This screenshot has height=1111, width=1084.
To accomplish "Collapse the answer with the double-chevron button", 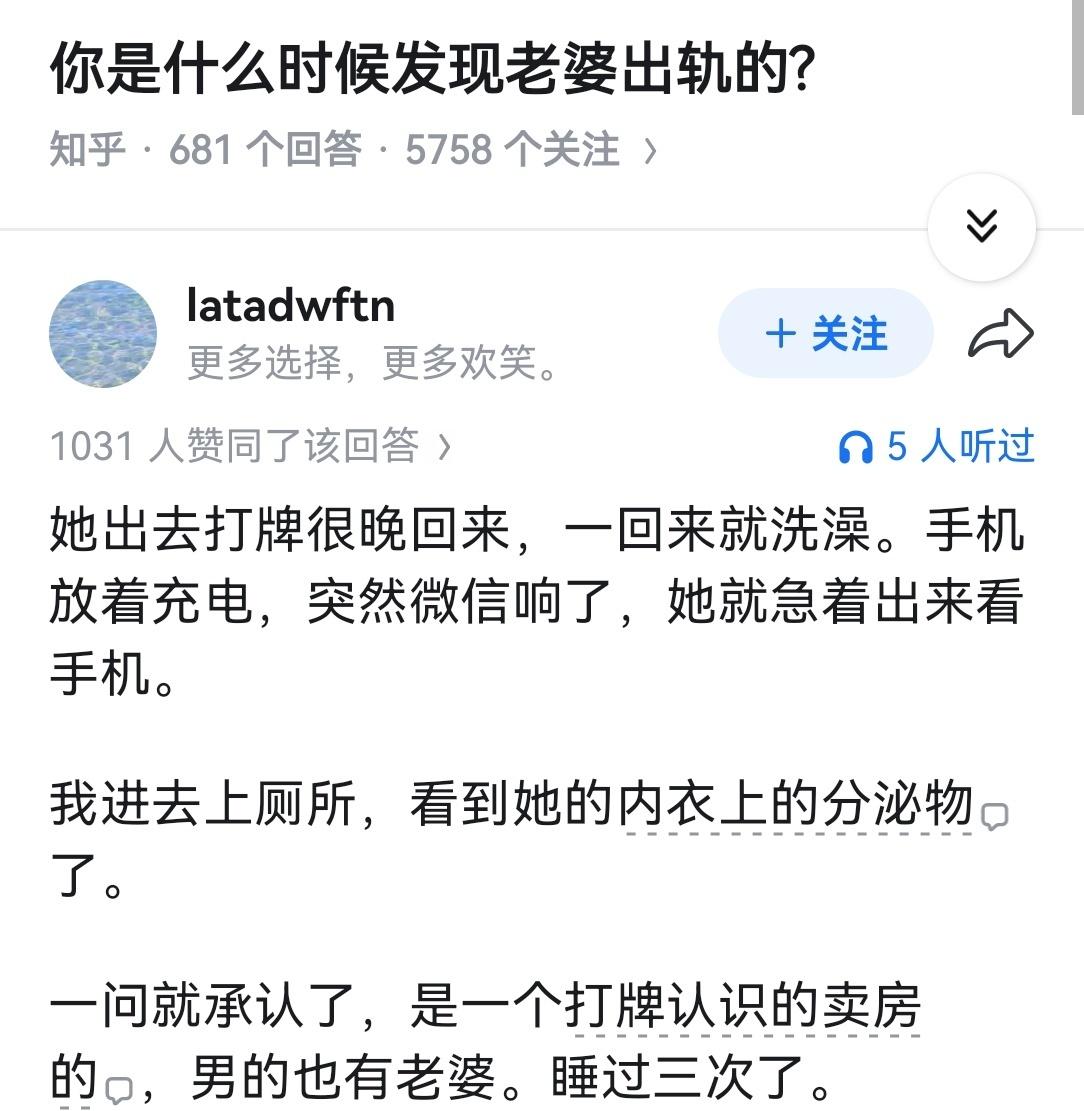I will [981, 226].
